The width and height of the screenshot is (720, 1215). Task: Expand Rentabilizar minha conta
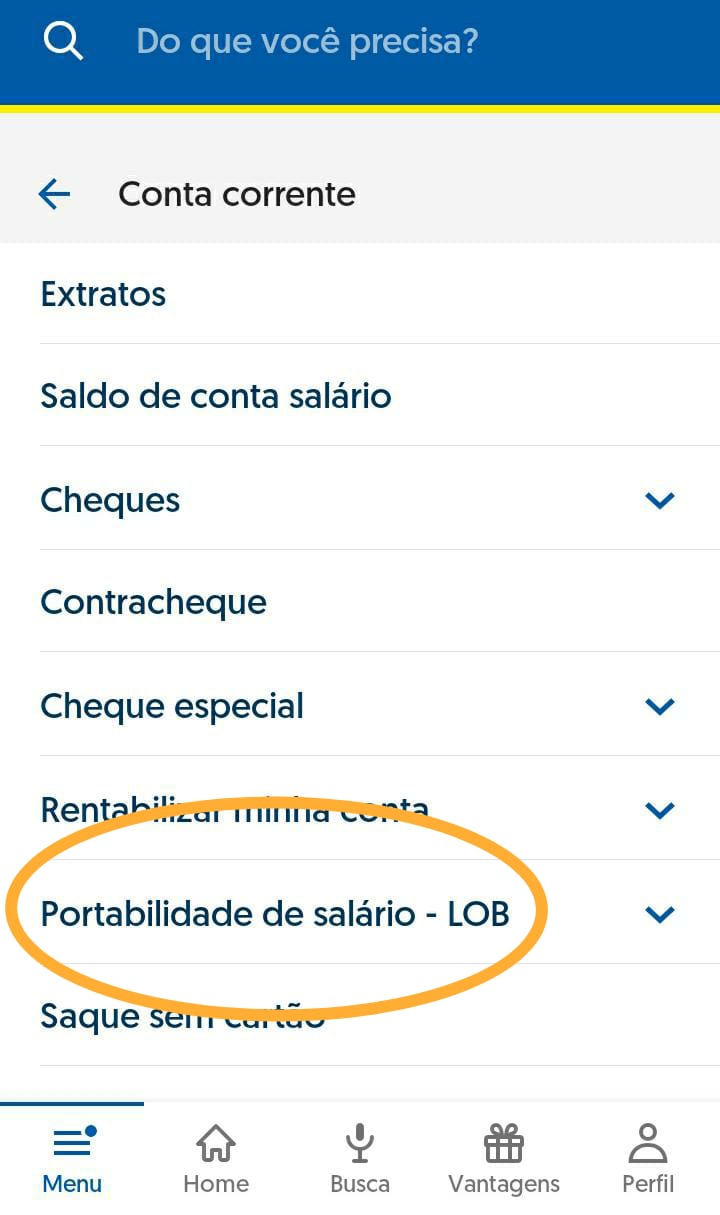(360, 809)
